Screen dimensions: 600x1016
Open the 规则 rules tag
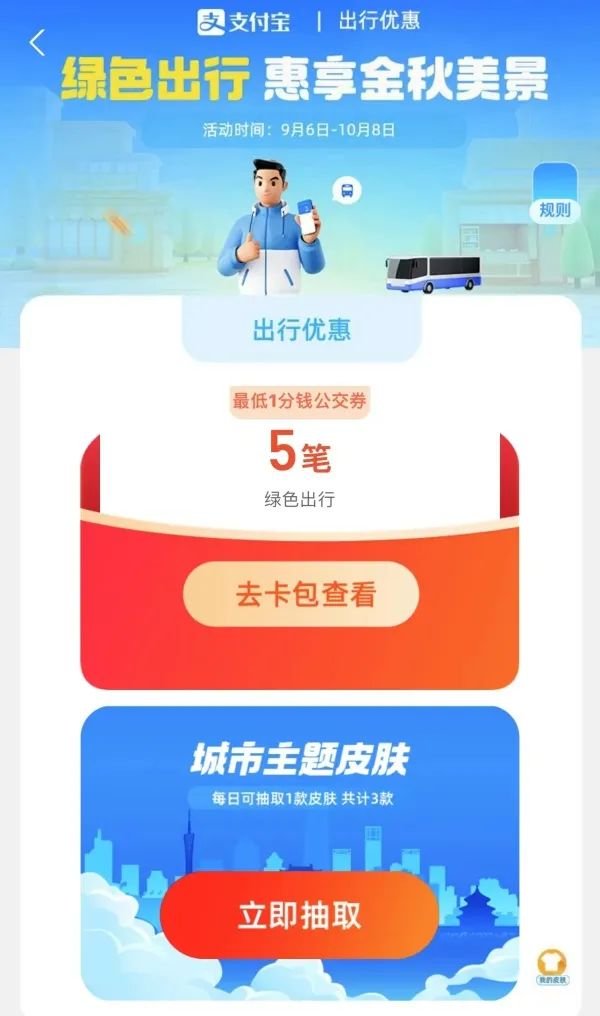coord(554,208)
